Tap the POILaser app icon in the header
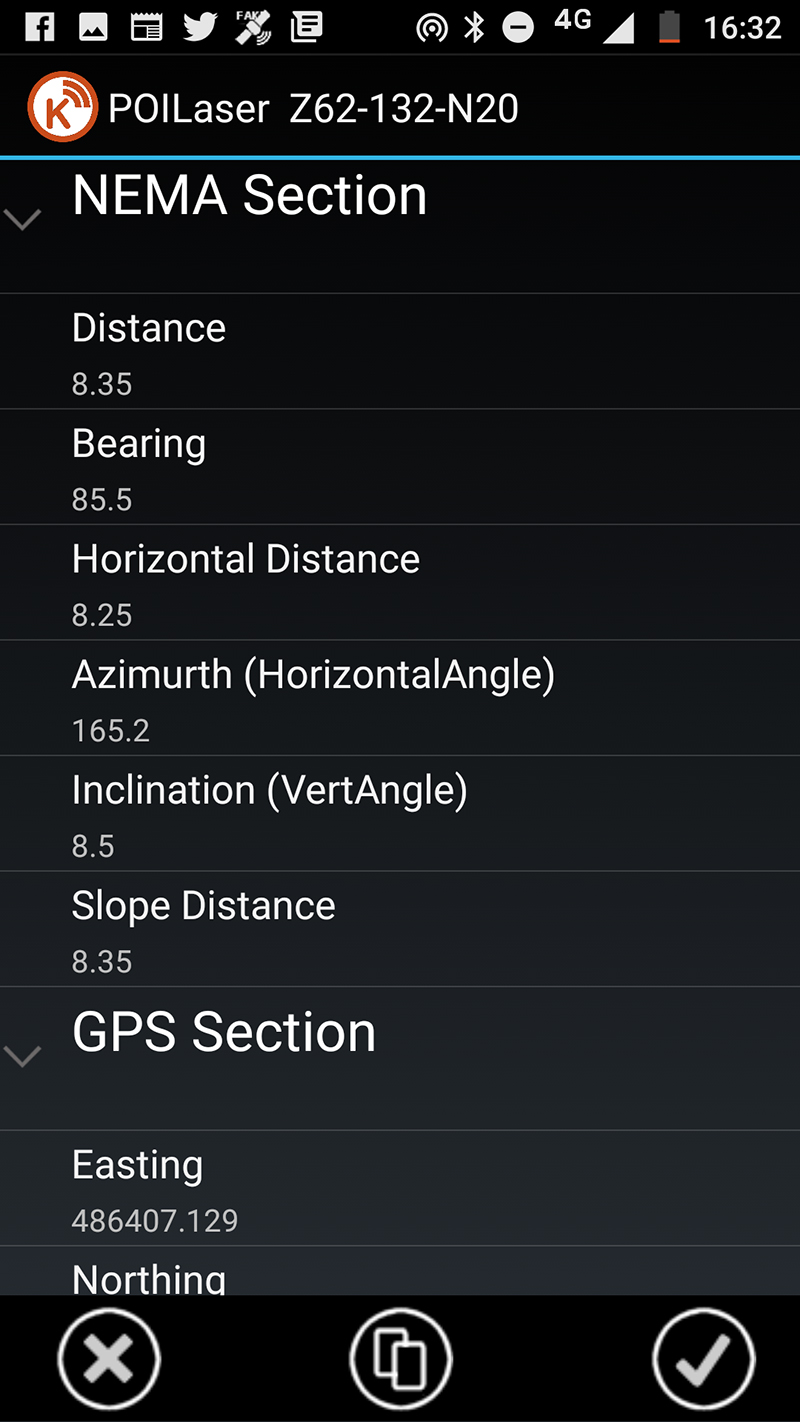Image resolution: width=800 pixels, height=1422 pixels. [62, 106]
